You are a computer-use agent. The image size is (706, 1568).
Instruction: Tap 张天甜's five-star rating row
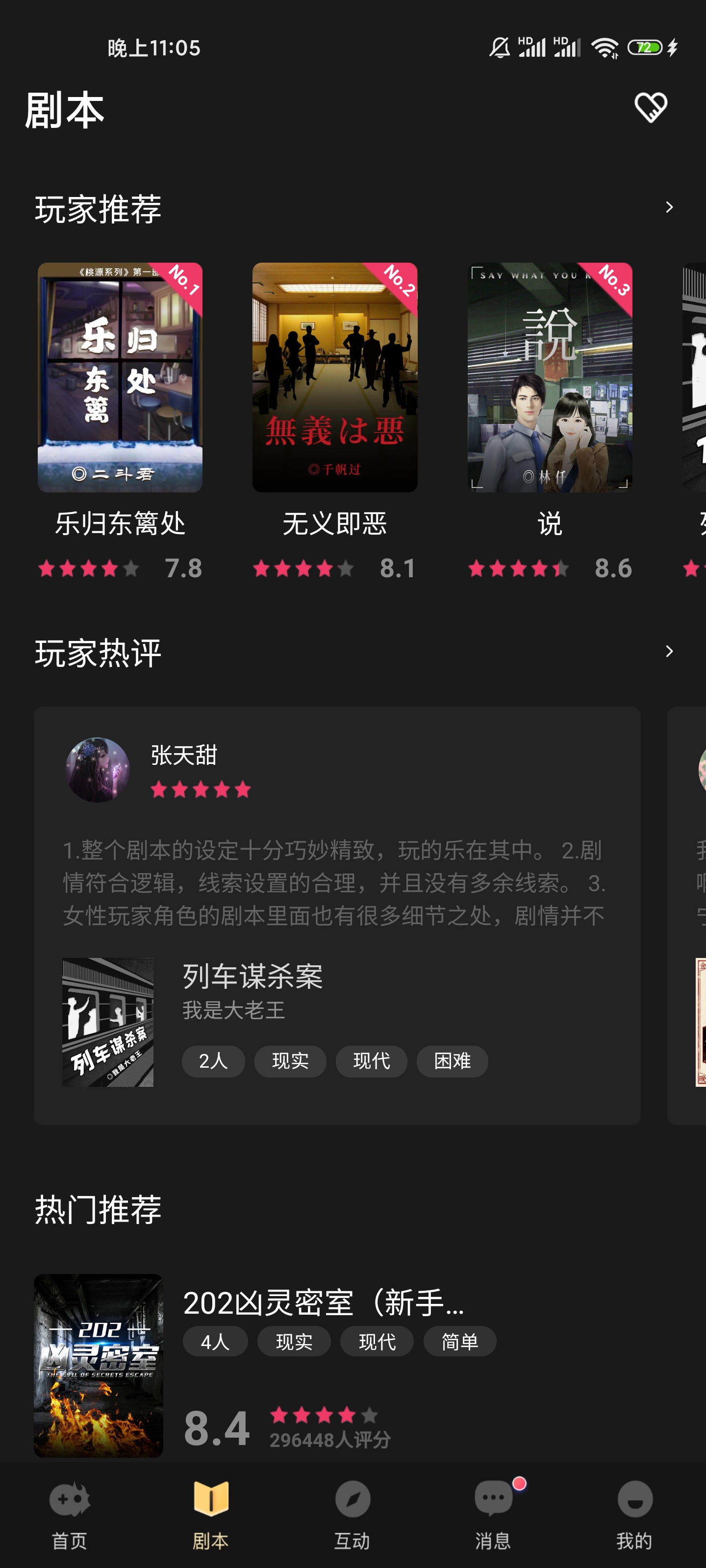pyautogui.click(x=201, y=789)
